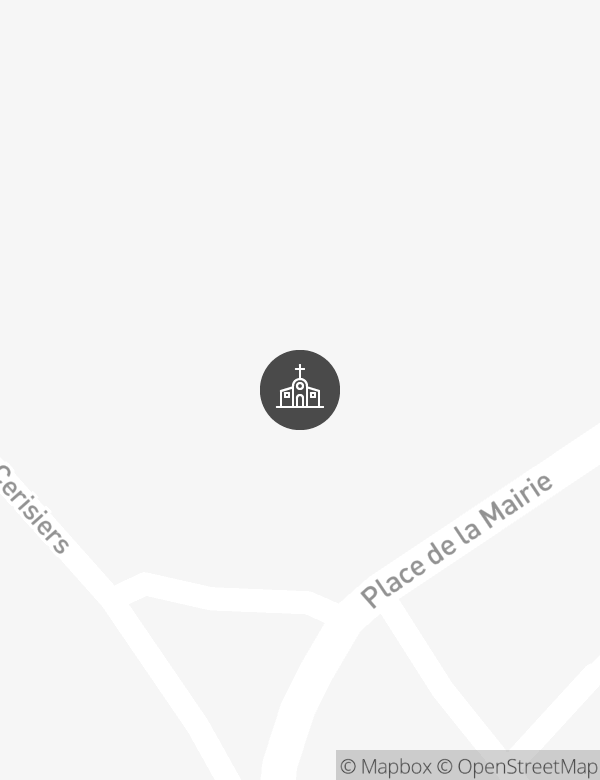Open the © Mapbox attribution link
The image size is (600, 780).
point(385,767)
